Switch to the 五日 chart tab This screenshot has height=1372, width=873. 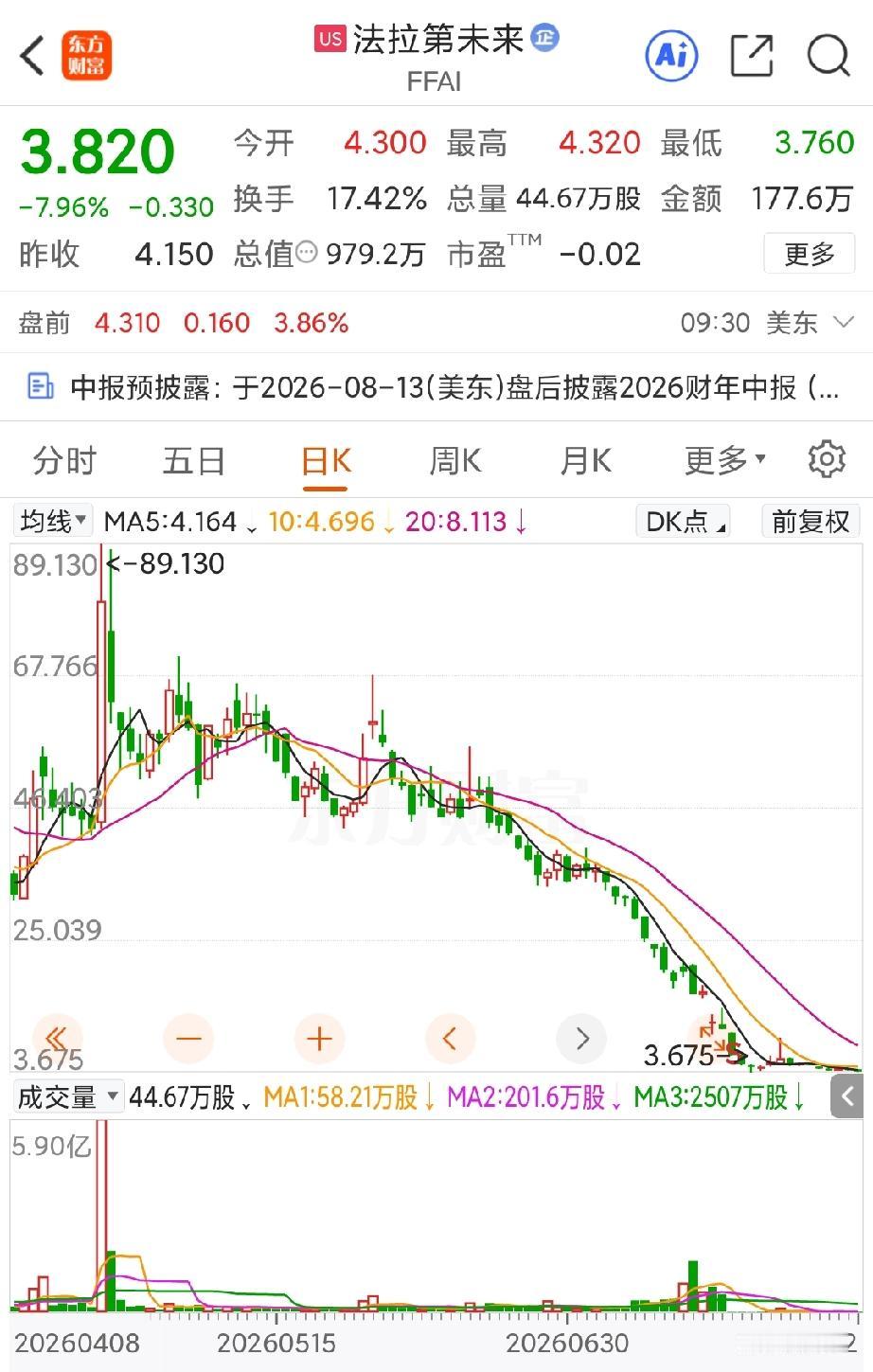pyautogui.click(x=194, y=461)
